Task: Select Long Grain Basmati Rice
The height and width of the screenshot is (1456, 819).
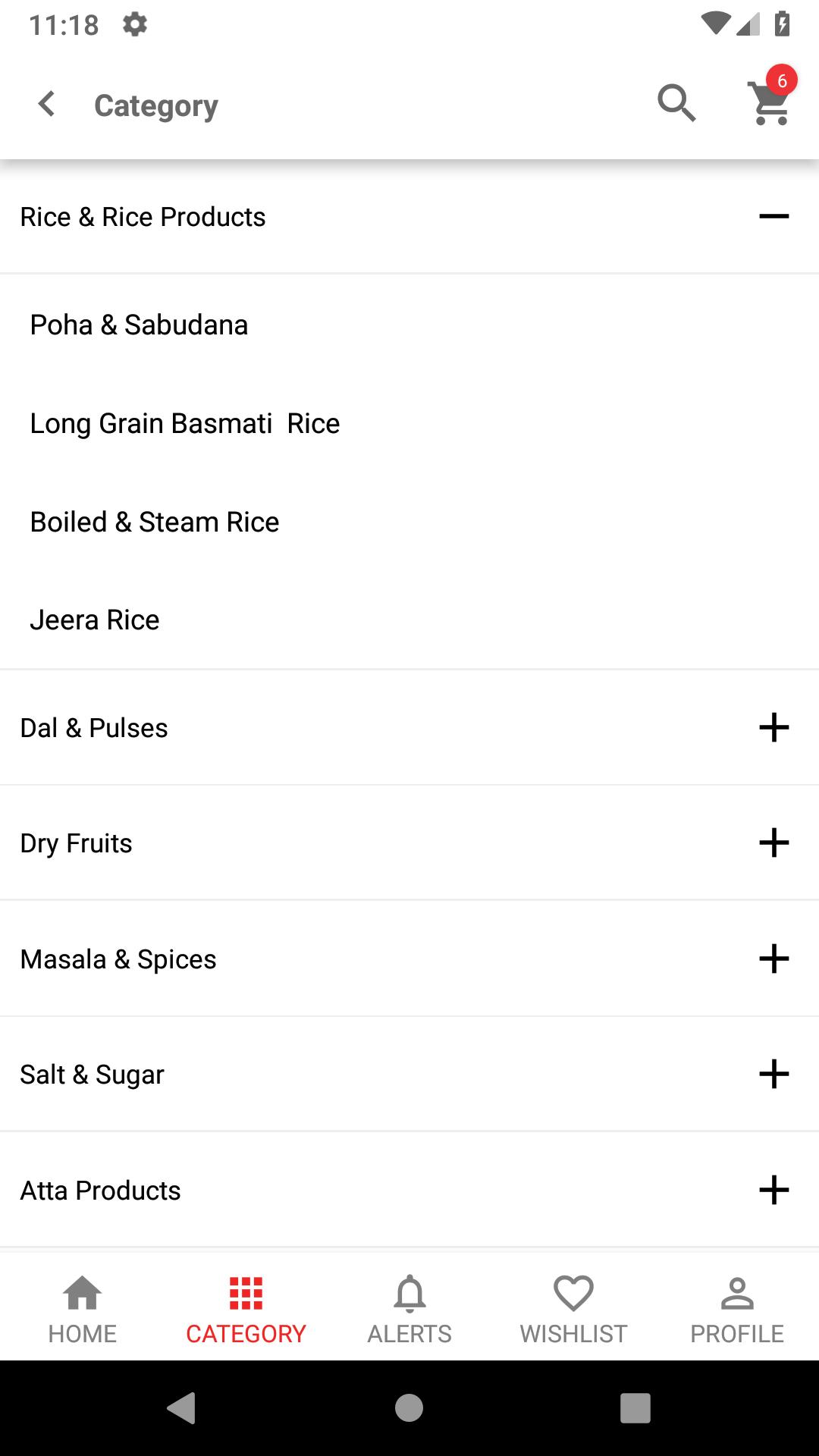Action: (185, 423)
